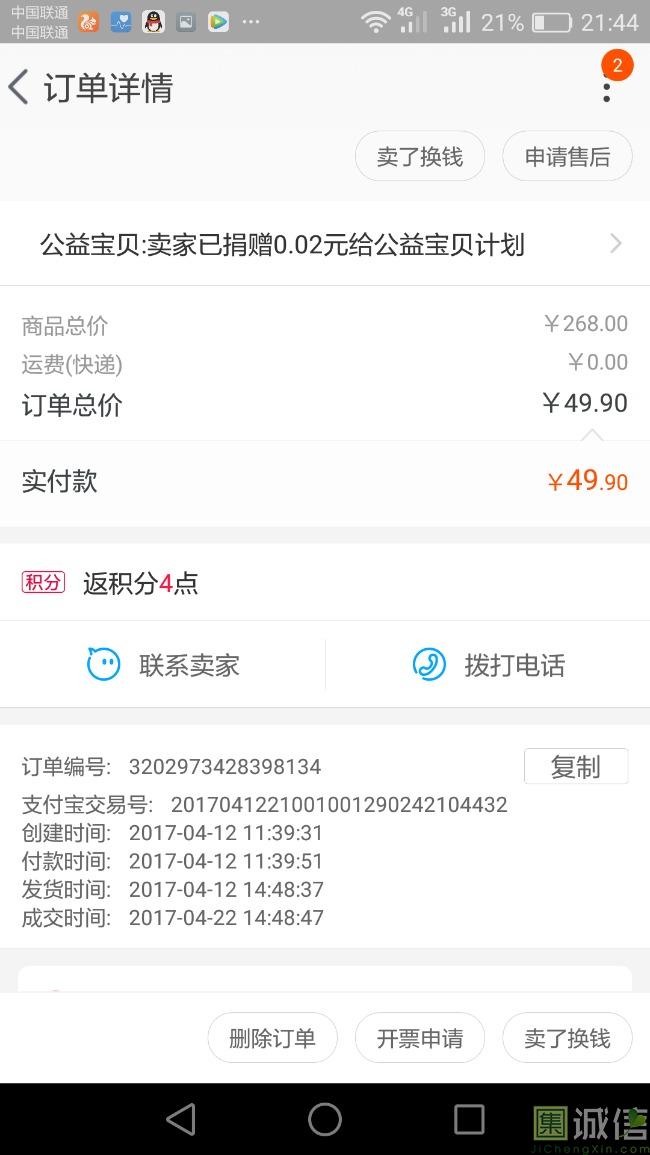Viewport: 650px width, 1155px height.
Task: Contact the seller via 联系卖家
Action: (x=163, y=665)
